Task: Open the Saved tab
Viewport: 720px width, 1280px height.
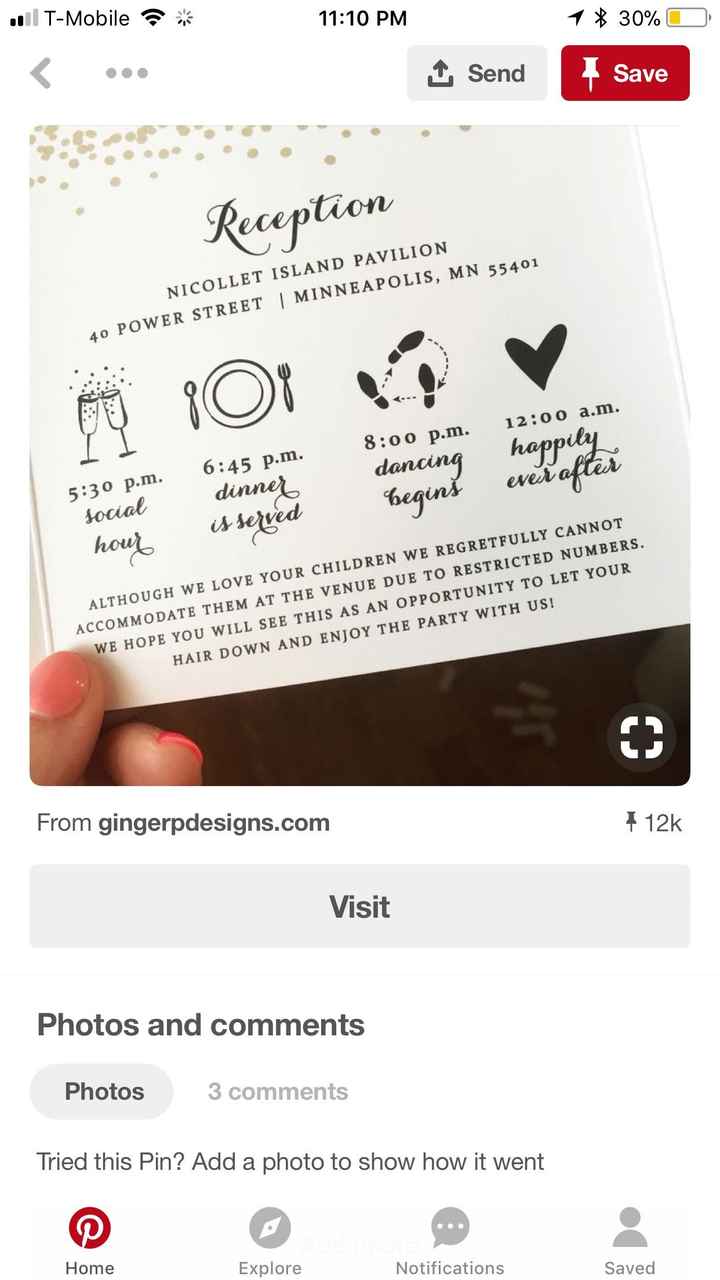Action: 630,1240
